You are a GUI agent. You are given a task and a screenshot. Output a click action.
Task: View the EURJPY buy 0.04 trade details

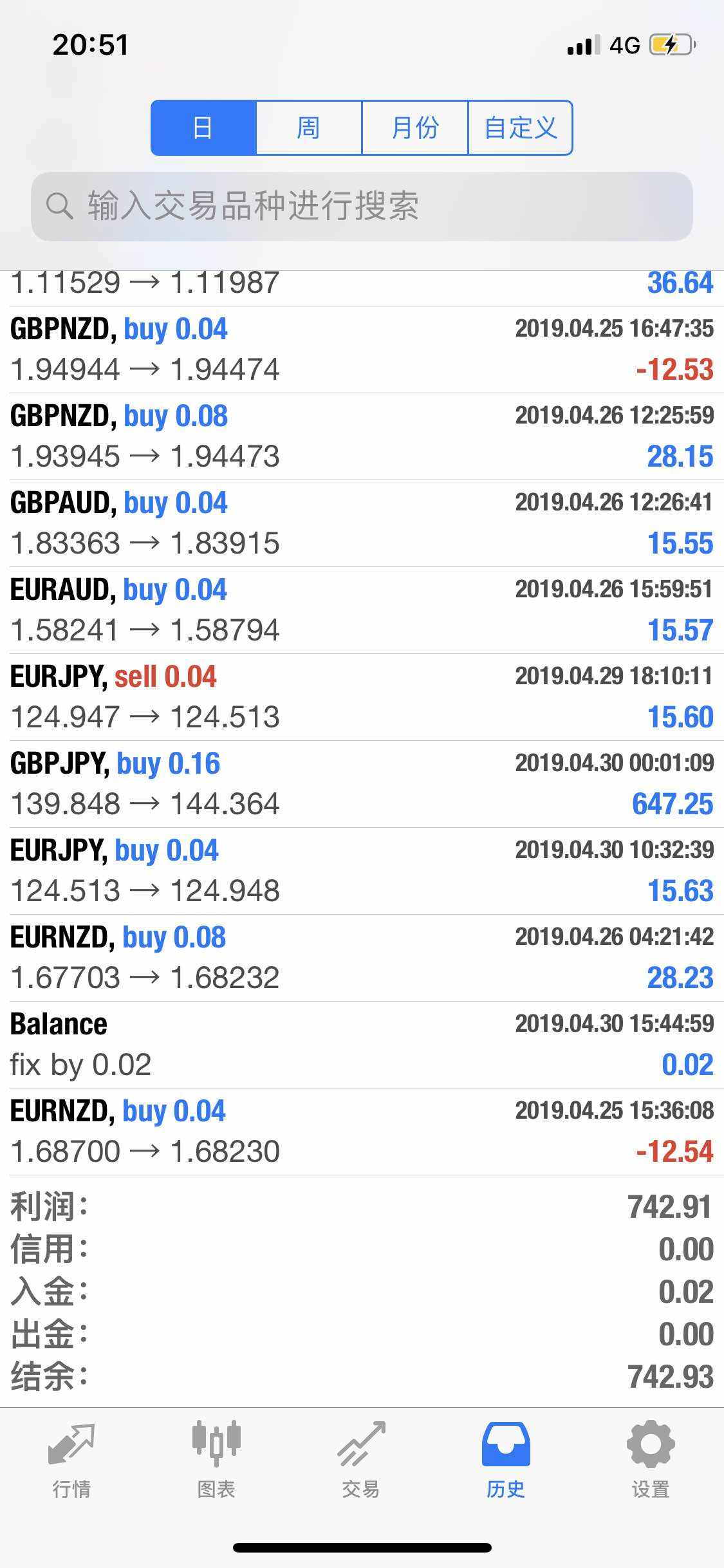(x=362, y=871)
